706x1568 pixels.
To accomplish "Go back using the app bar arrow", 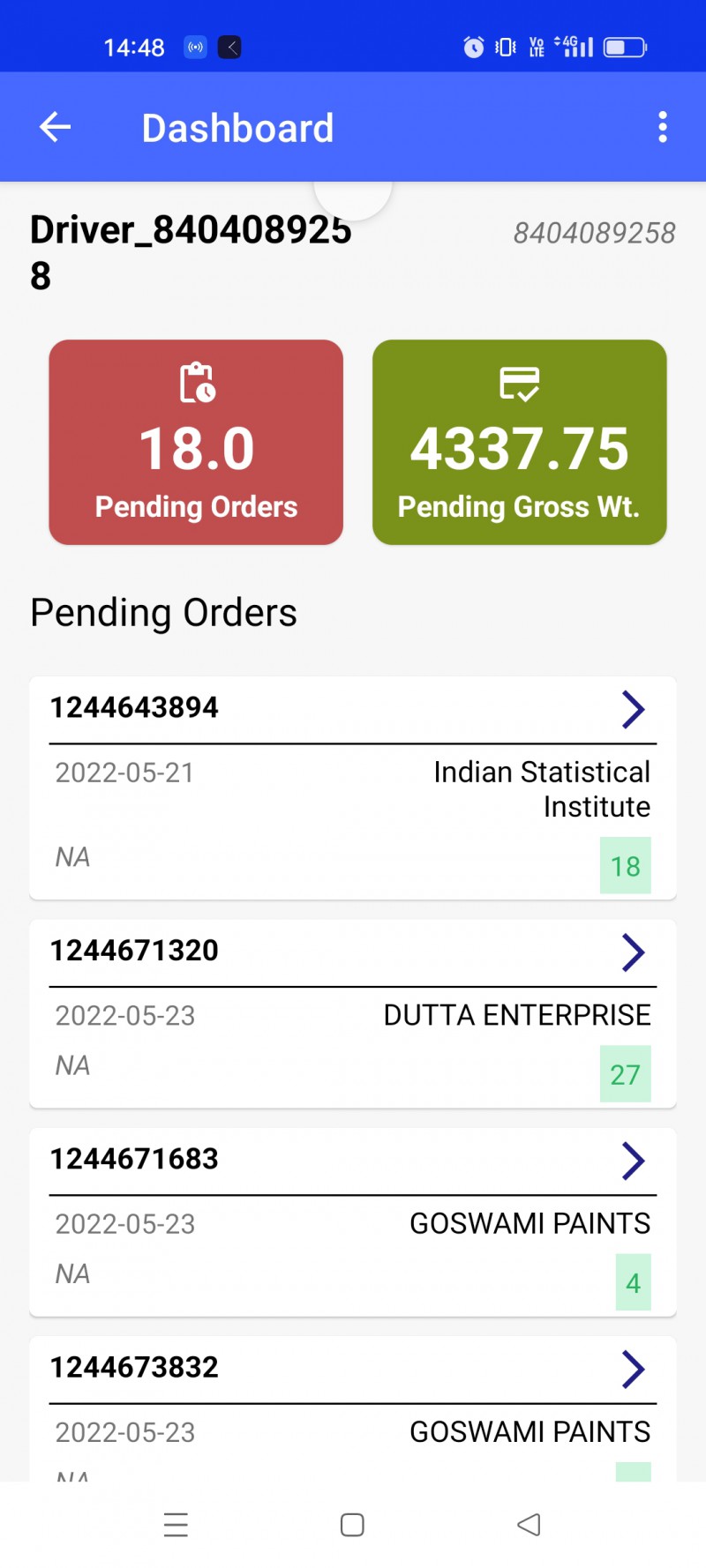I will (55, 127).
